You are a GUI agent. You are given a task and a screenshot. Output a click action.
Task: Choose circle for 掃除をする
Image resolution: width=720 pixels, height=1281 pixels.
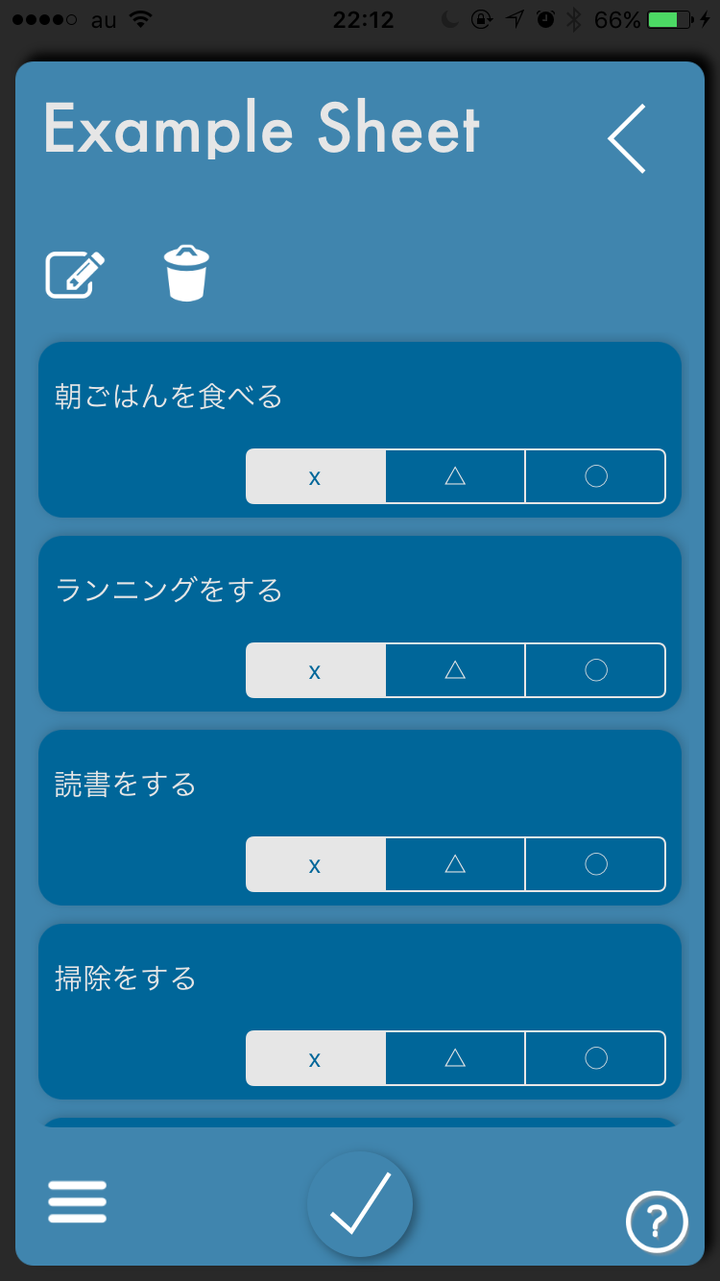595,1058
